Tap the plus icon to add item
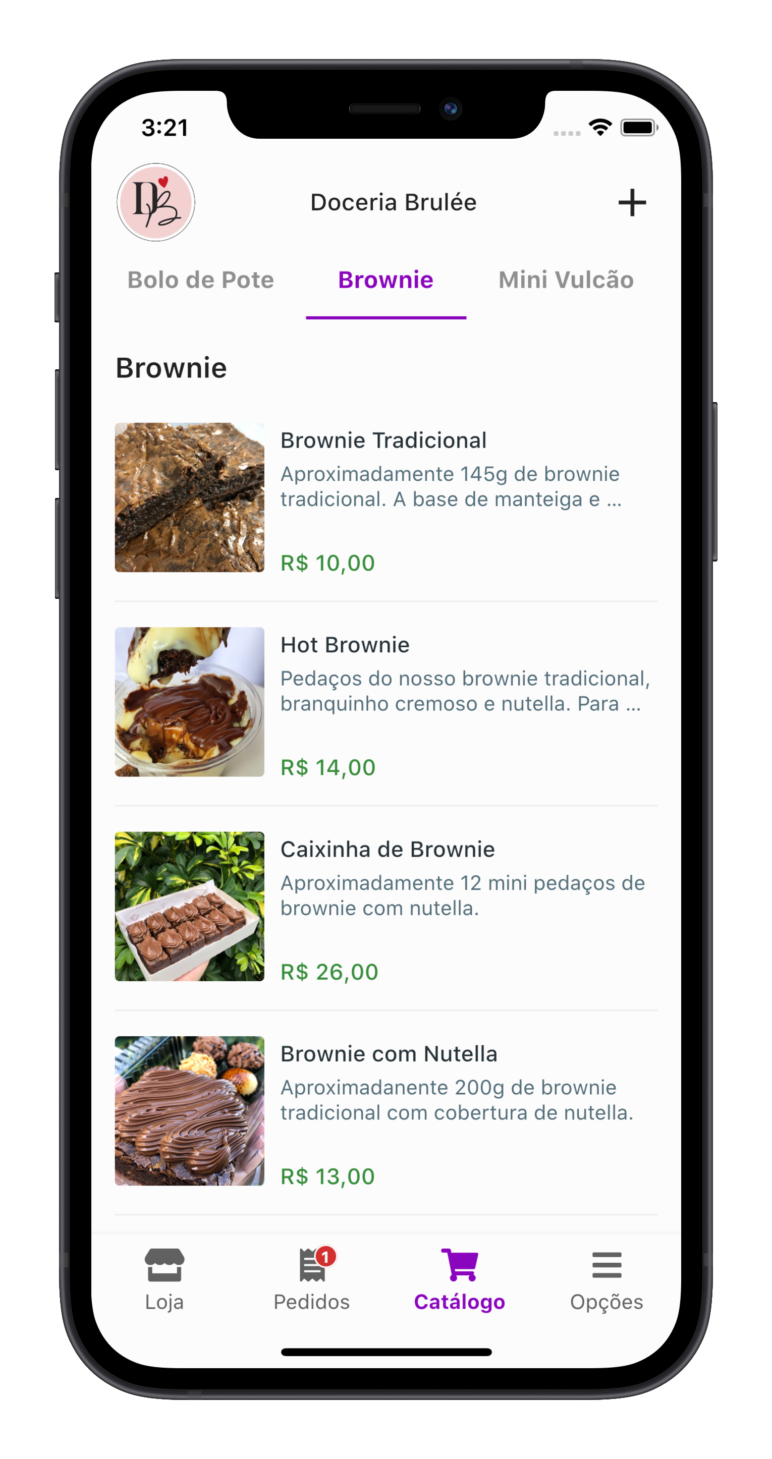 click(x=631, y=203)
